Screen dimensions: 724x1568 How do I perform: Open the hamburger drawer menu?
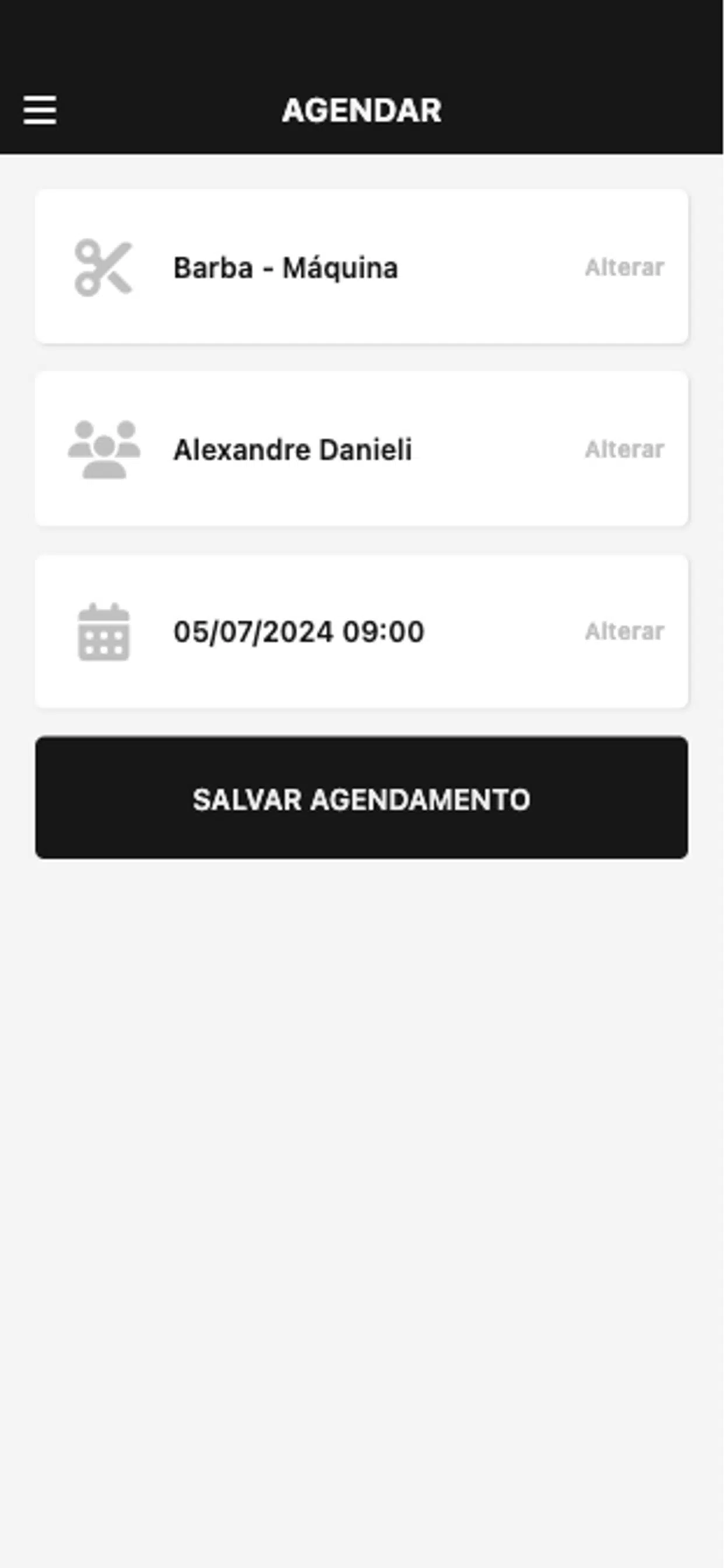(40, 110)
